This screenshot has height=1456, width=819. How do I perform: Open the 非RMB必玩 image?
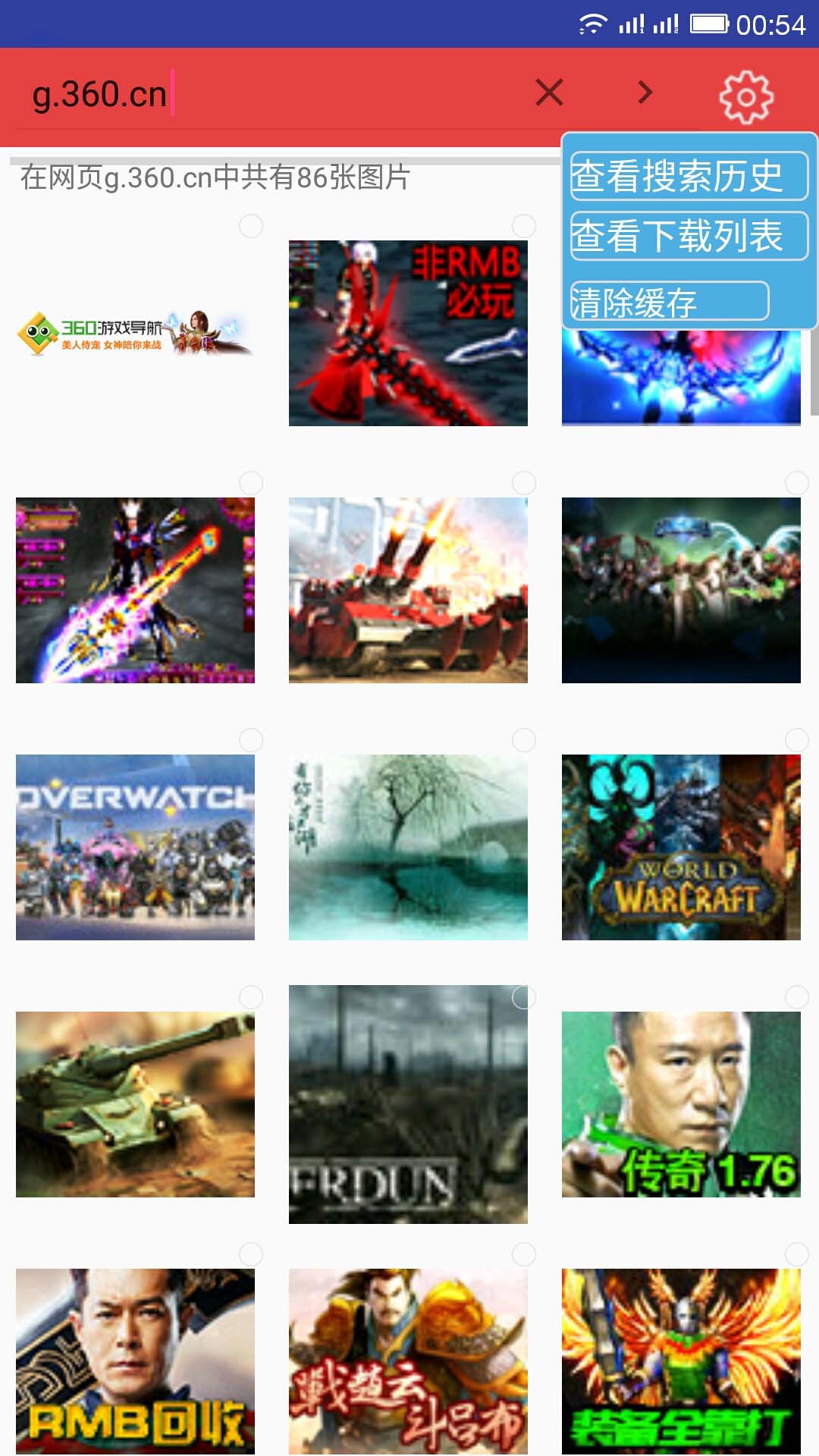408,334
